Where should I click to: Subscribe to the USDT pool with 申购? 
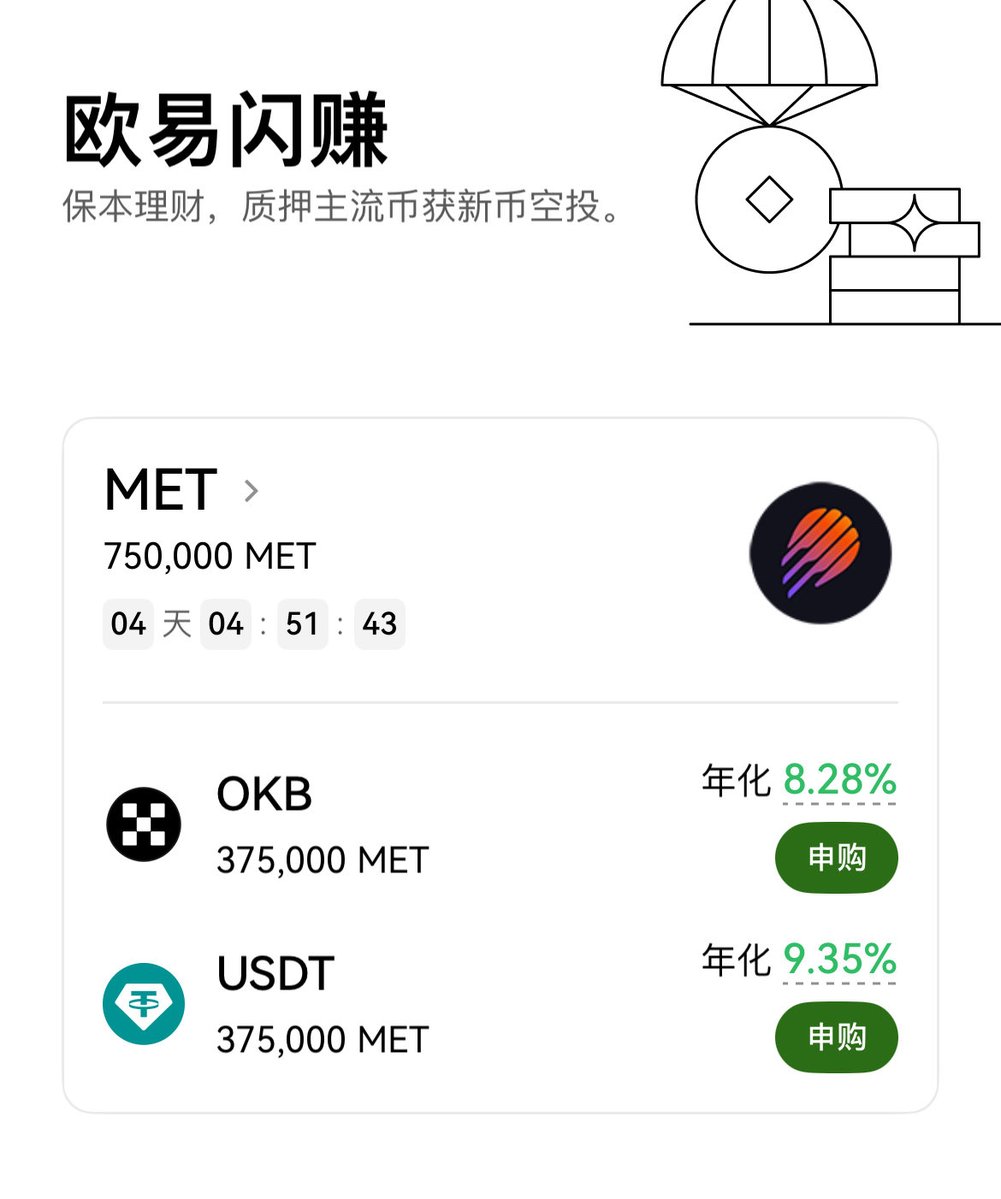[x=836, y=1037]
